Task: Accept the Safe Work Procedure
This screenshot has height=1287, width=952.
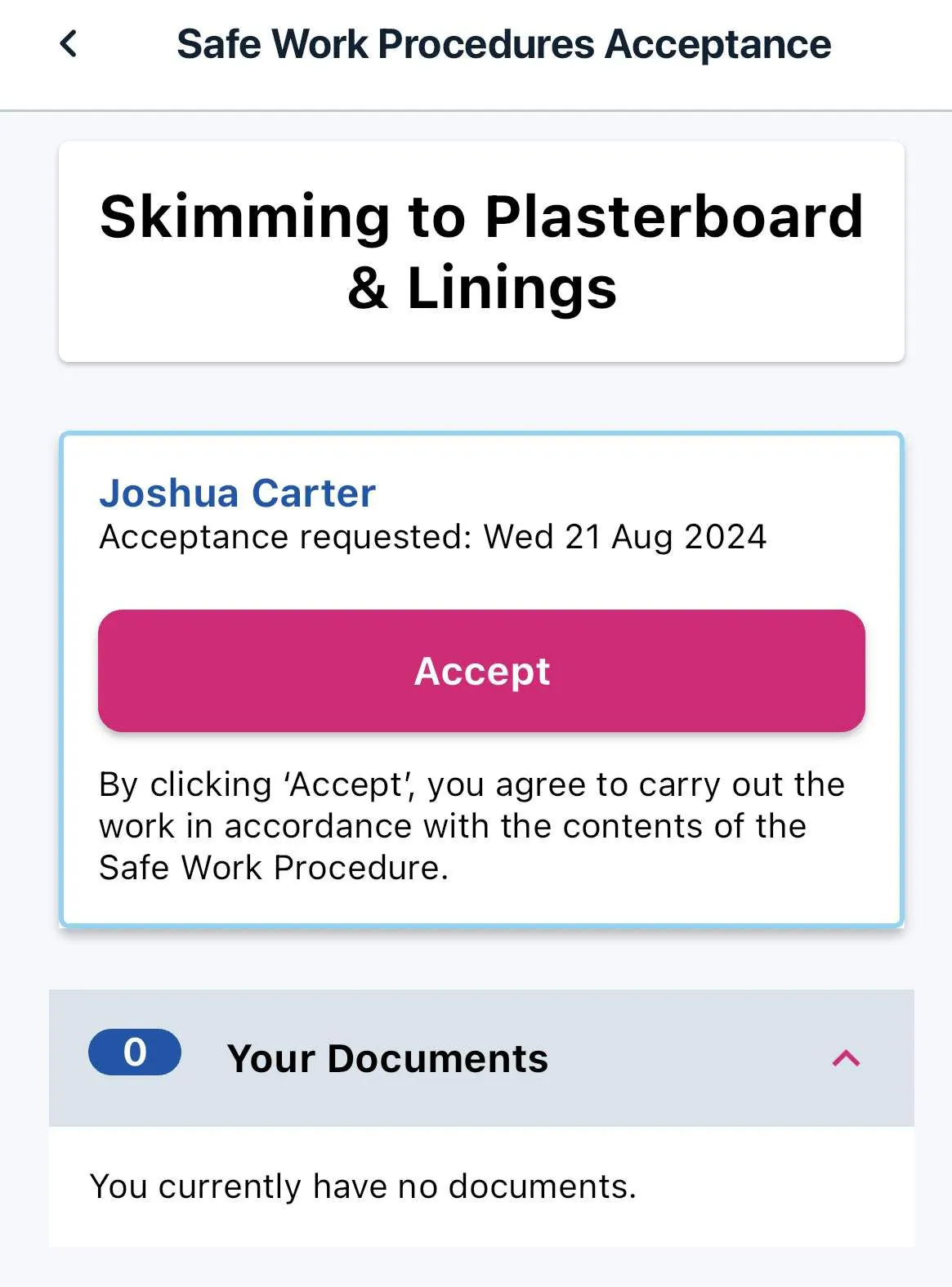Action: click(481, 671)
